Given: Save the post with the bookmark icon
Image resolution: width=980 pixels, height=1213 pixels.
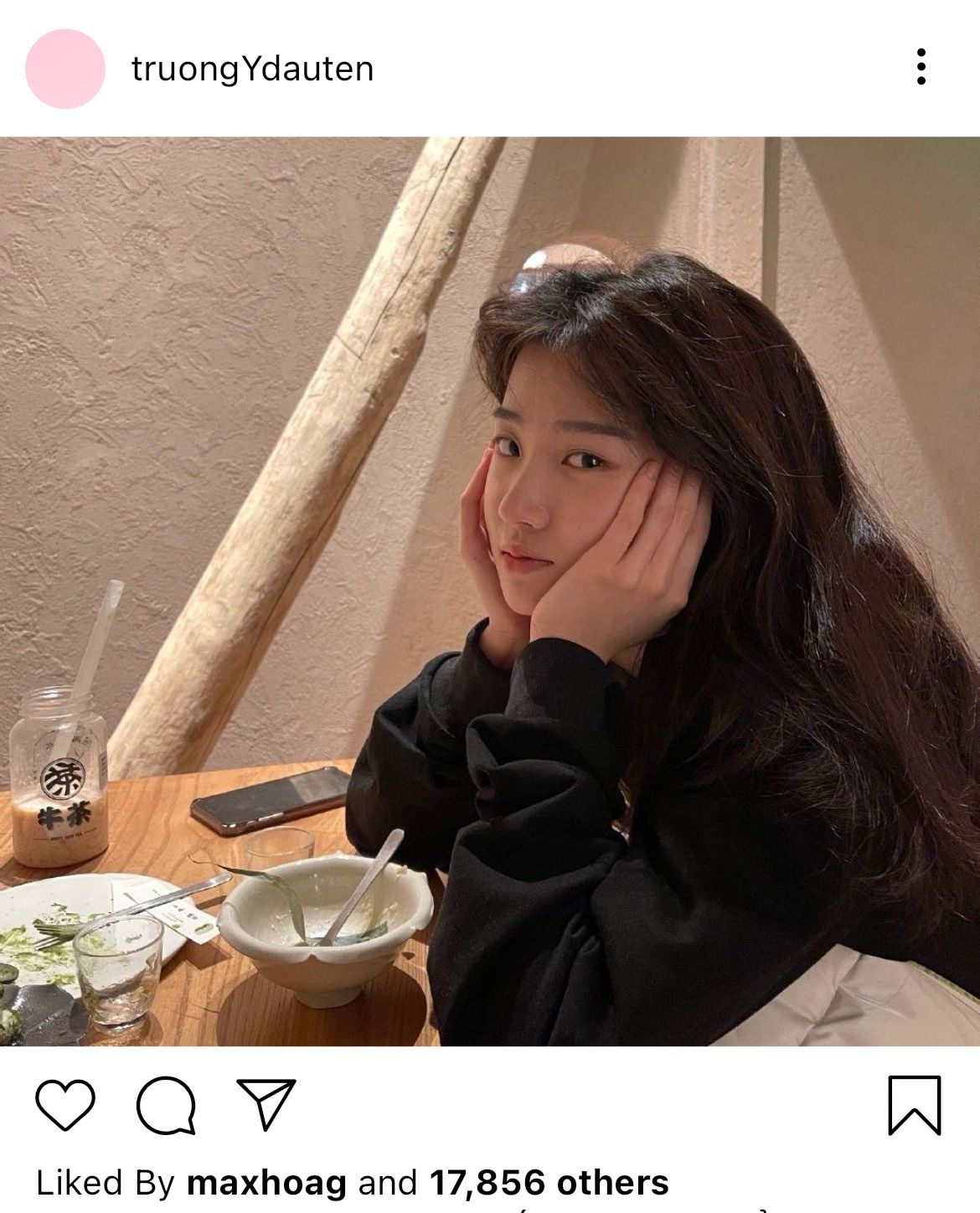Looking at the screenshot, I should click(914, 1105).
